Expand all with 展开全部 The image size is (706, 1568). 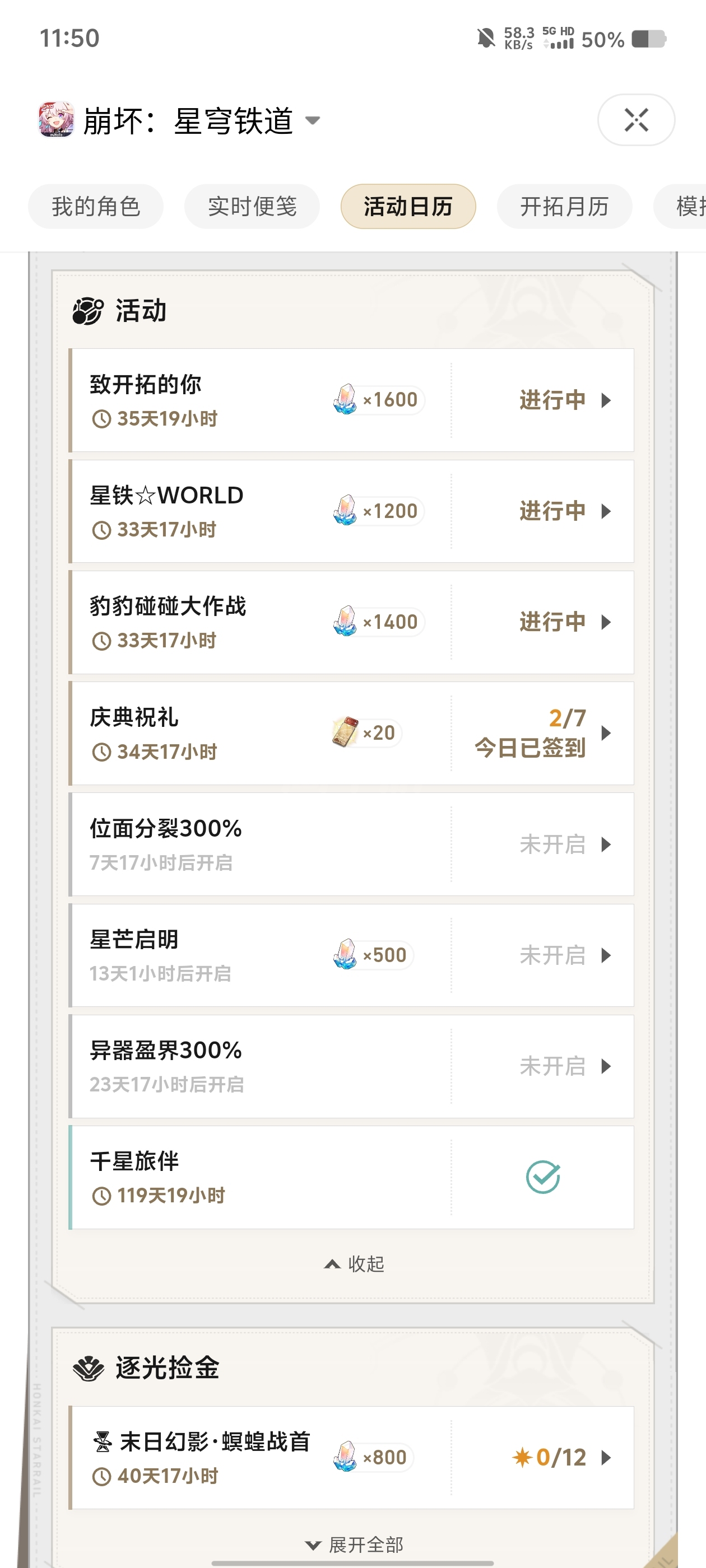click(x=354, y=1544)
